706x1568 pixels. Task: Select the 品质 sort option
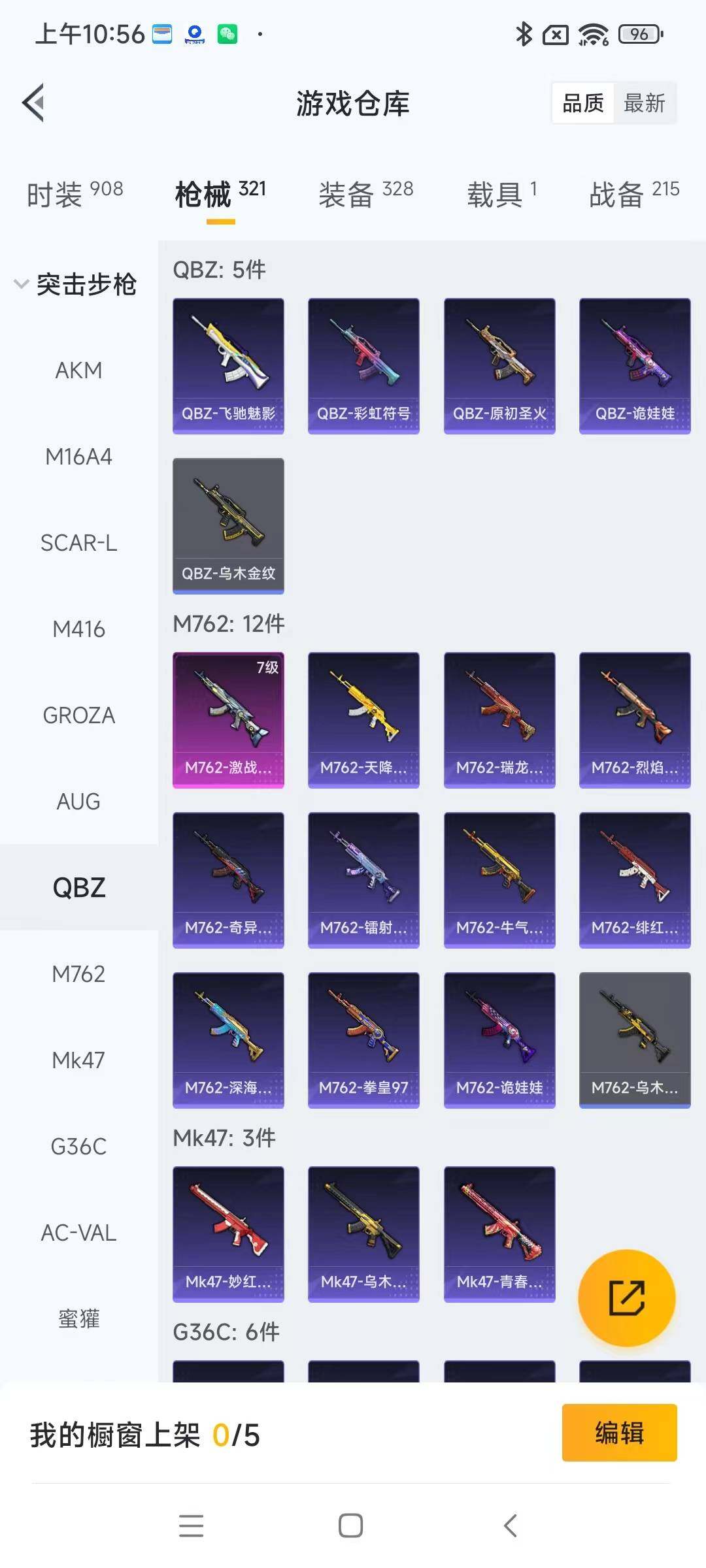point(583,103)
